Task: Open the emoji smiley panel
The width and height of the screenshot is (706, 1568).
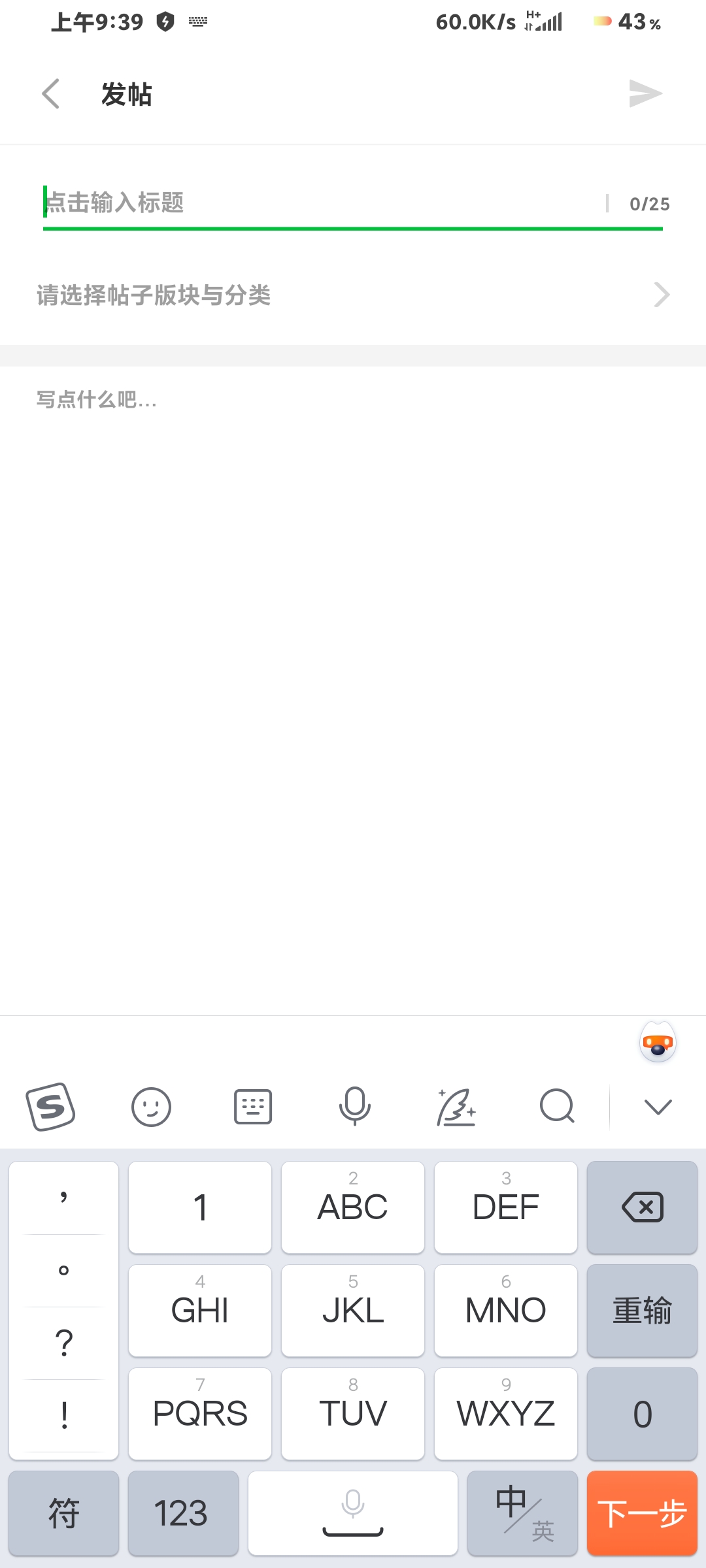Action: click(x=151, y=1106)
